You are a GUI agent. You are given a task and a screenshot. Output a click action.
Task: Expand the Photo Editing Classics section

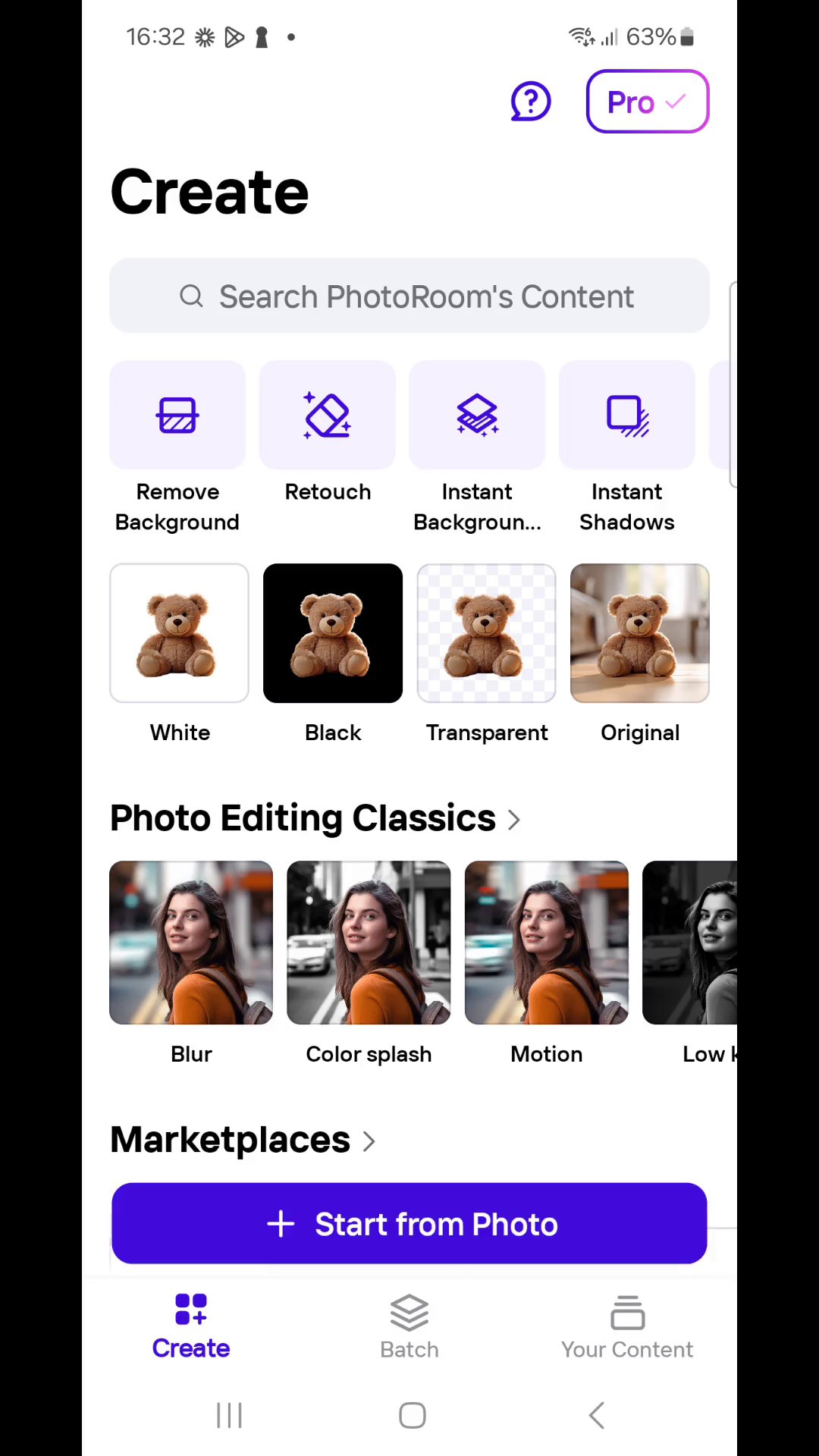point(513,820)
